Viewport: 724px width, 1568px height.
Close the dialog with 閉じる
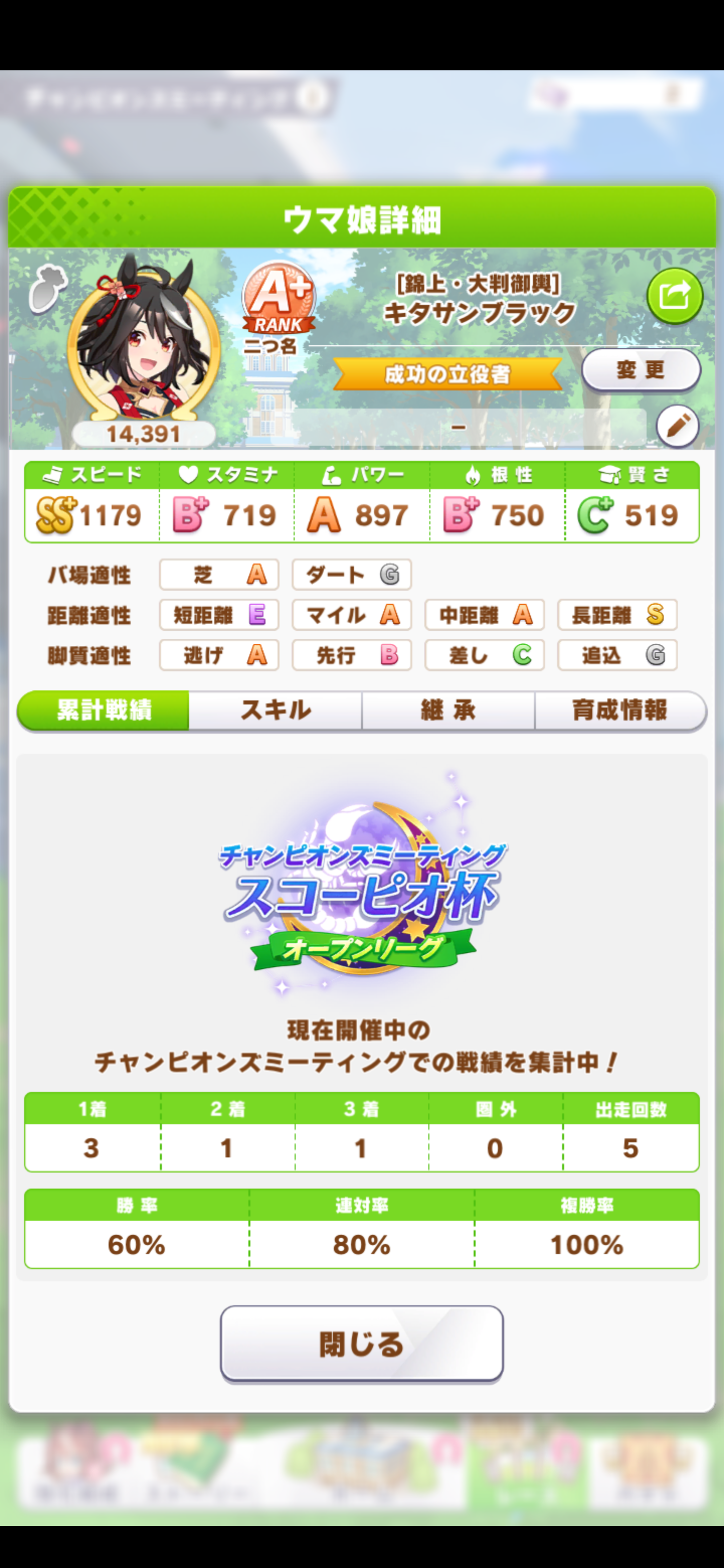pyautogui.click(x=361, y=1343)
